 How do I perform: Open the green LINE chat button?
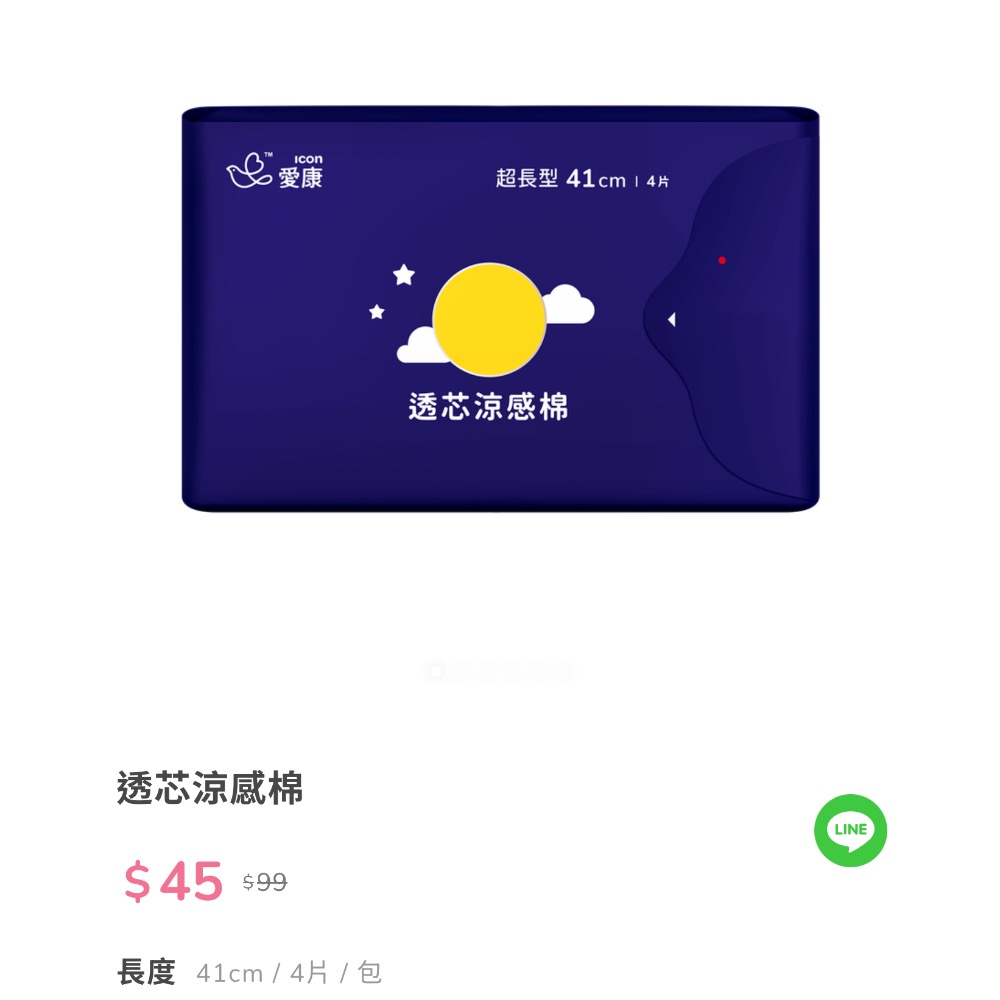pos(850,830)
